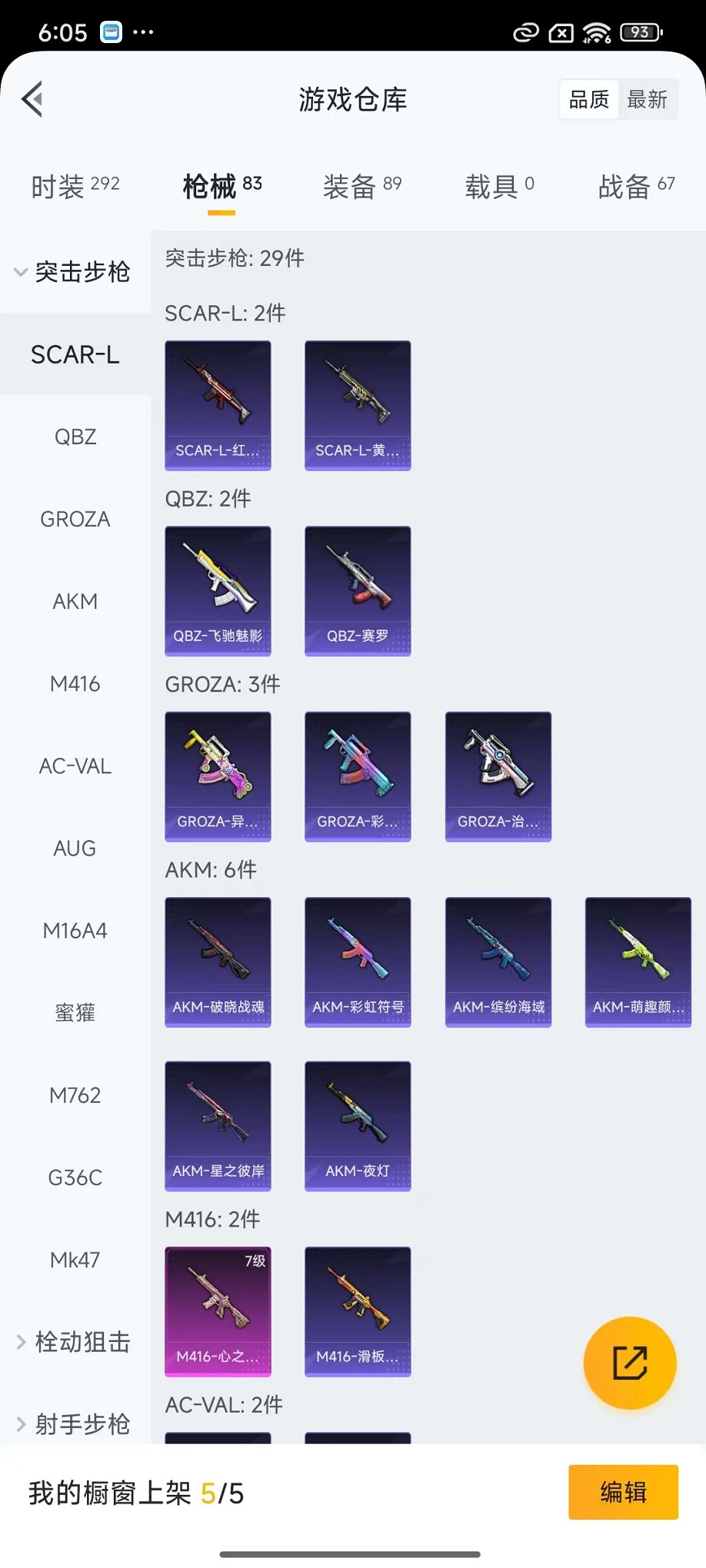Open the QBZ-飞驰魅影 skin tile

pos(218,590)
